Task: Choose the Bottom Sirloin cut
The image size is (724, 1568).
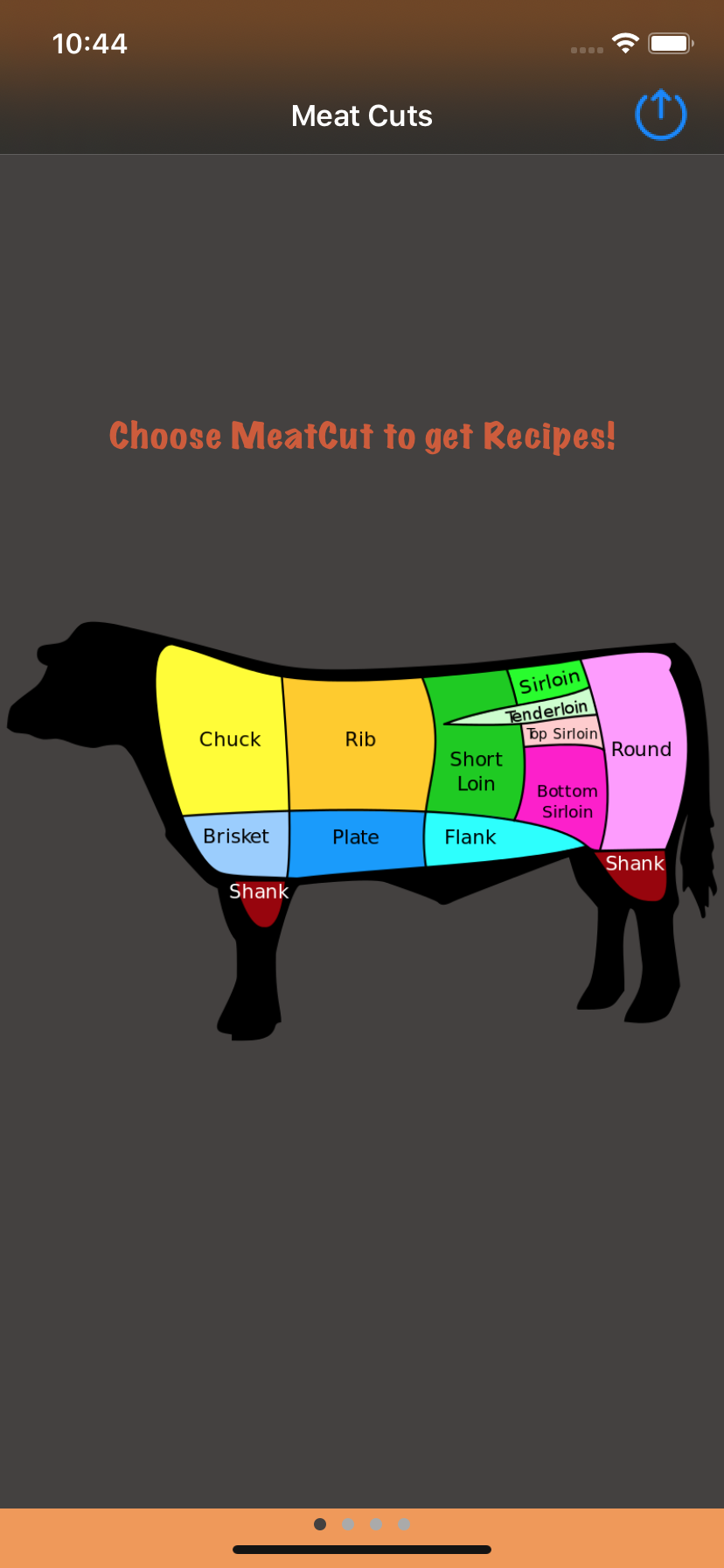Action: tap(566, 801)
